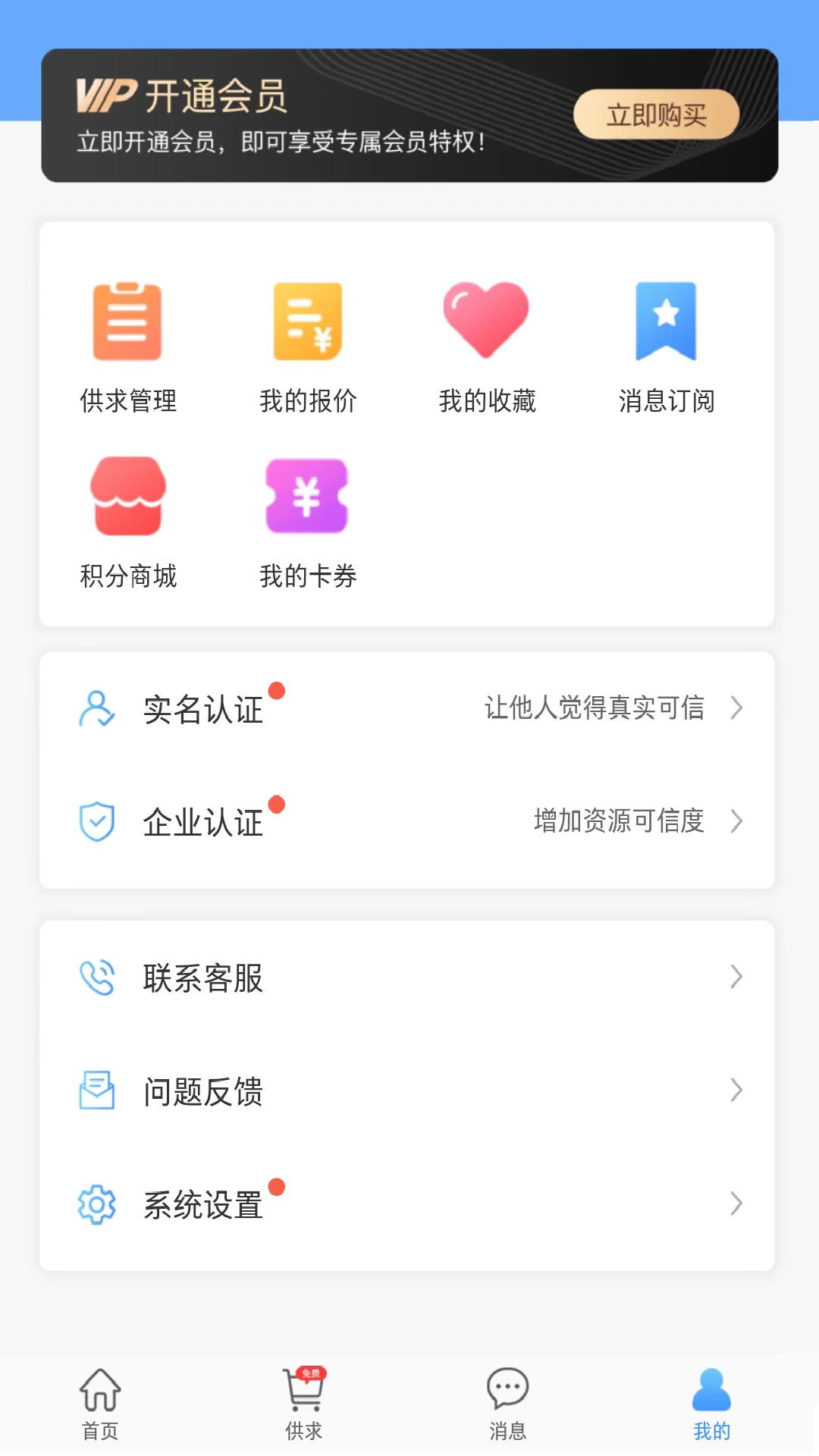Image resolution: width=819 pixels, height=1456 pixels.
Task: Tap the red dot on 系统设置
Action: pos(276,1185)
